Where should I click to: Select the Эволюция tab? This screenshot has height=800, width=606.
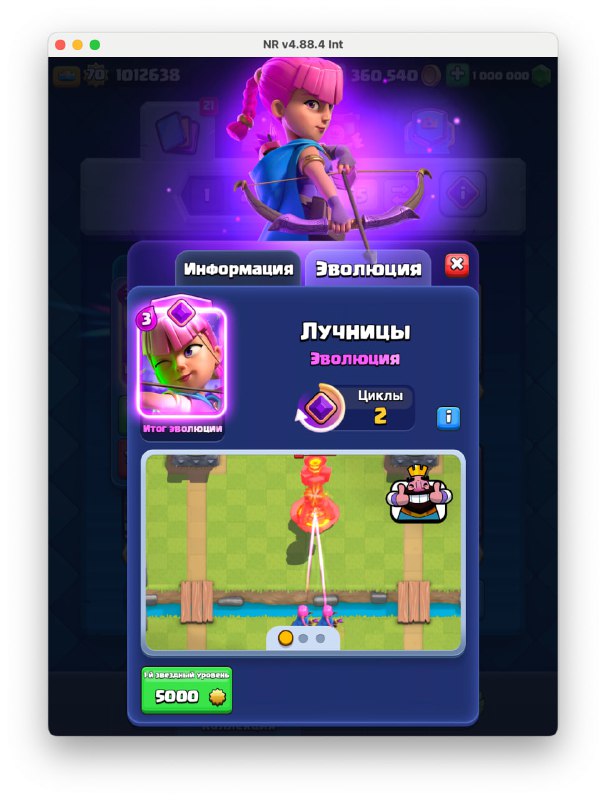[x=367, y=269]
